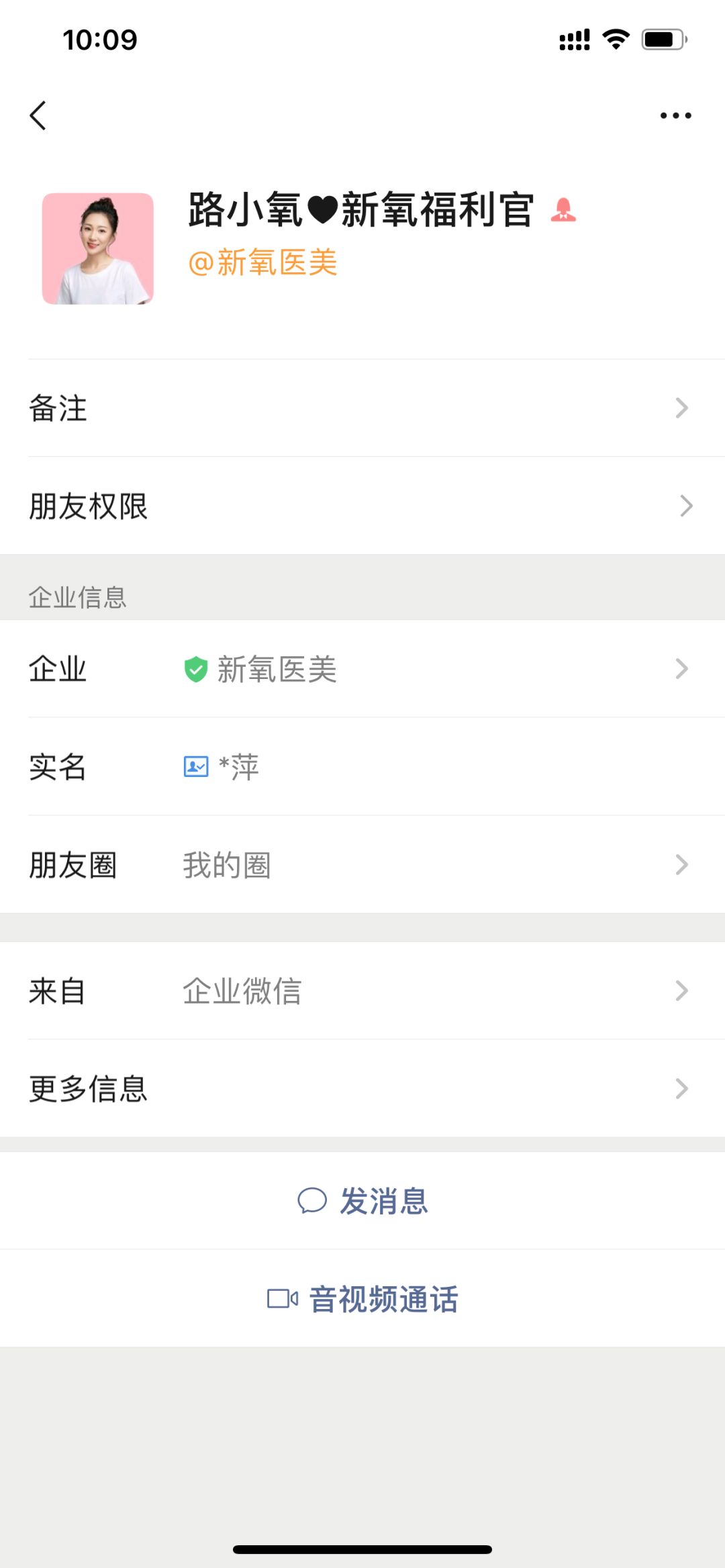
Task: Tap the pink bell icon beside the name
Action: tap(564, 210)
